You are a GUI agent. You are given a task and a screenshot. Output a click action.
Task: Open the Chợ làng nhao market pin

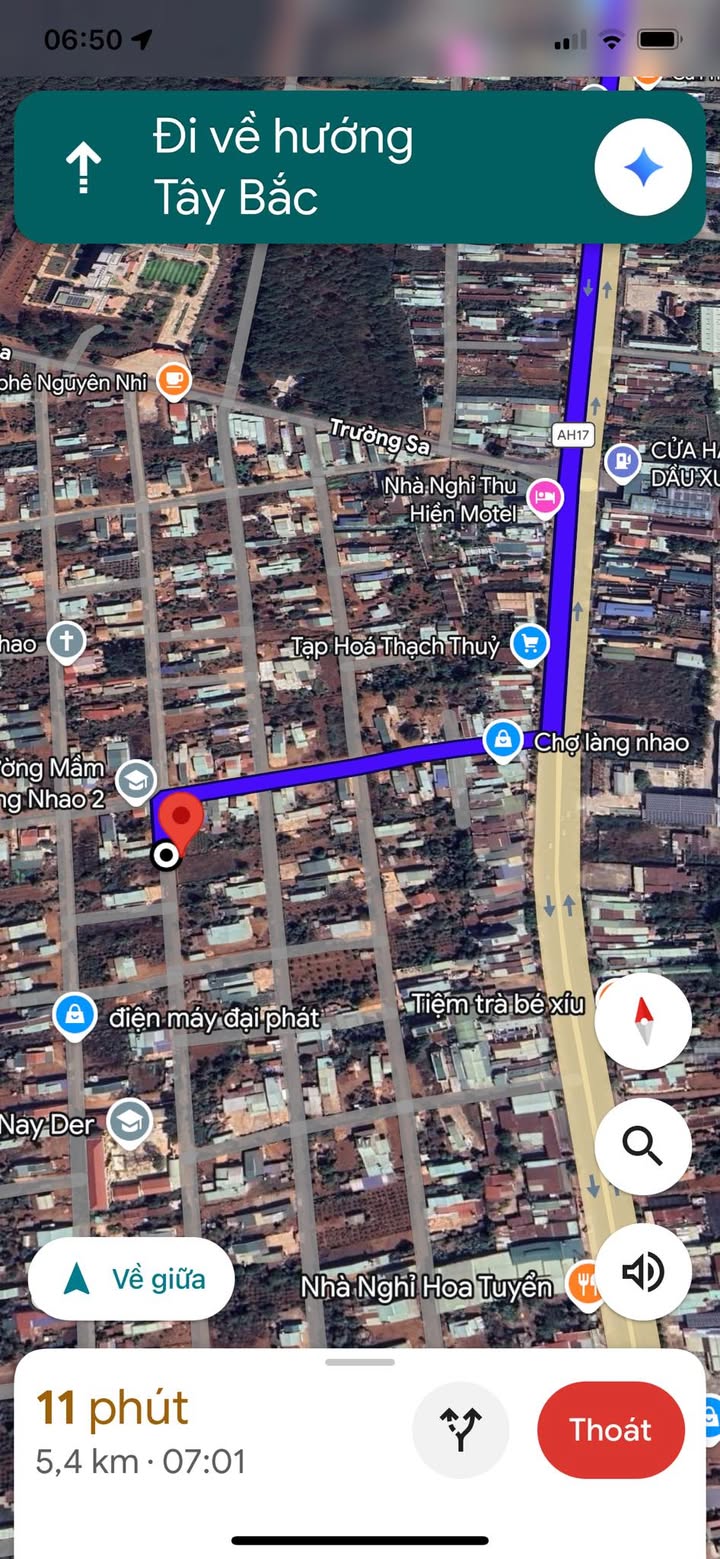502,741
